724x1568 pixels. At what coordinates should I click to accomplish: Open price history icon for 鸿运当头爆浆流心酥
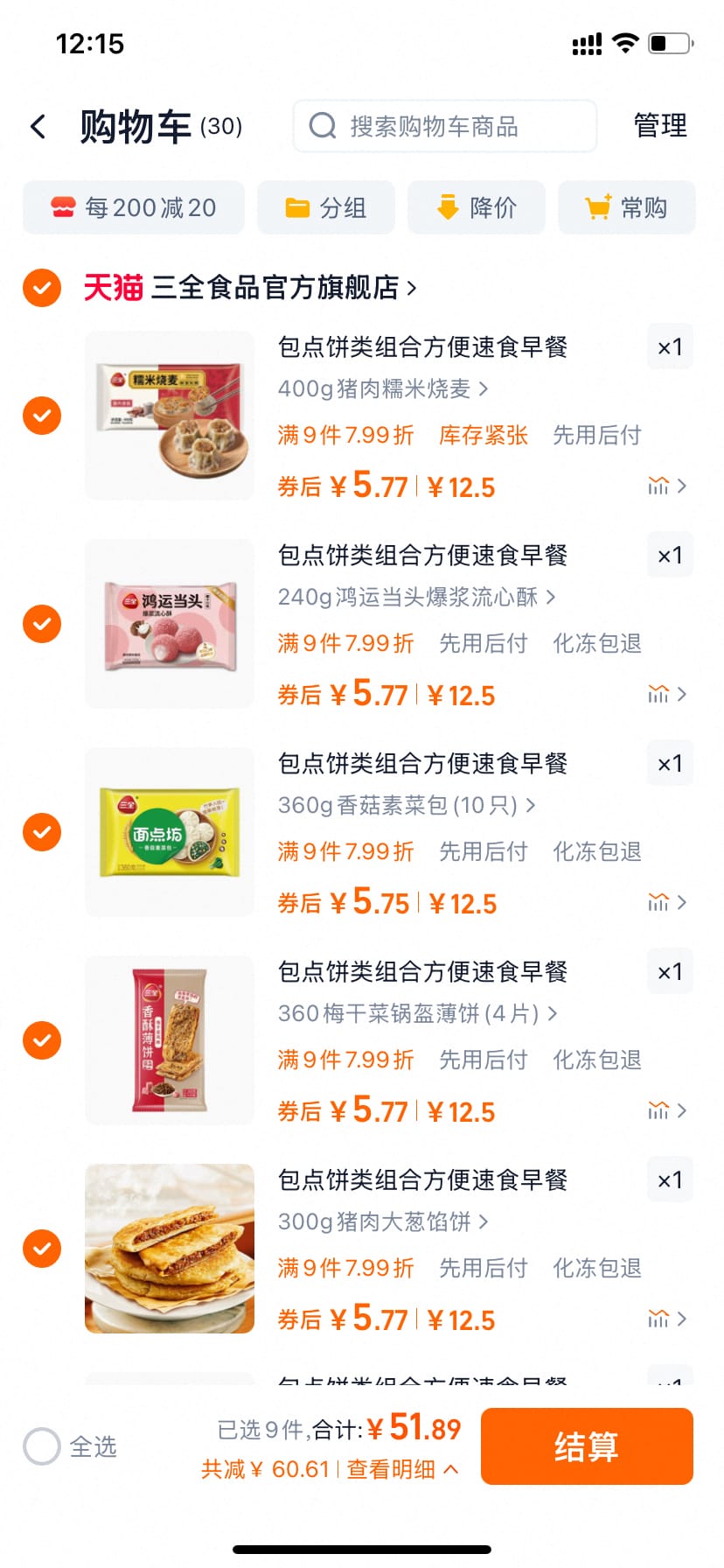(658, 694)
